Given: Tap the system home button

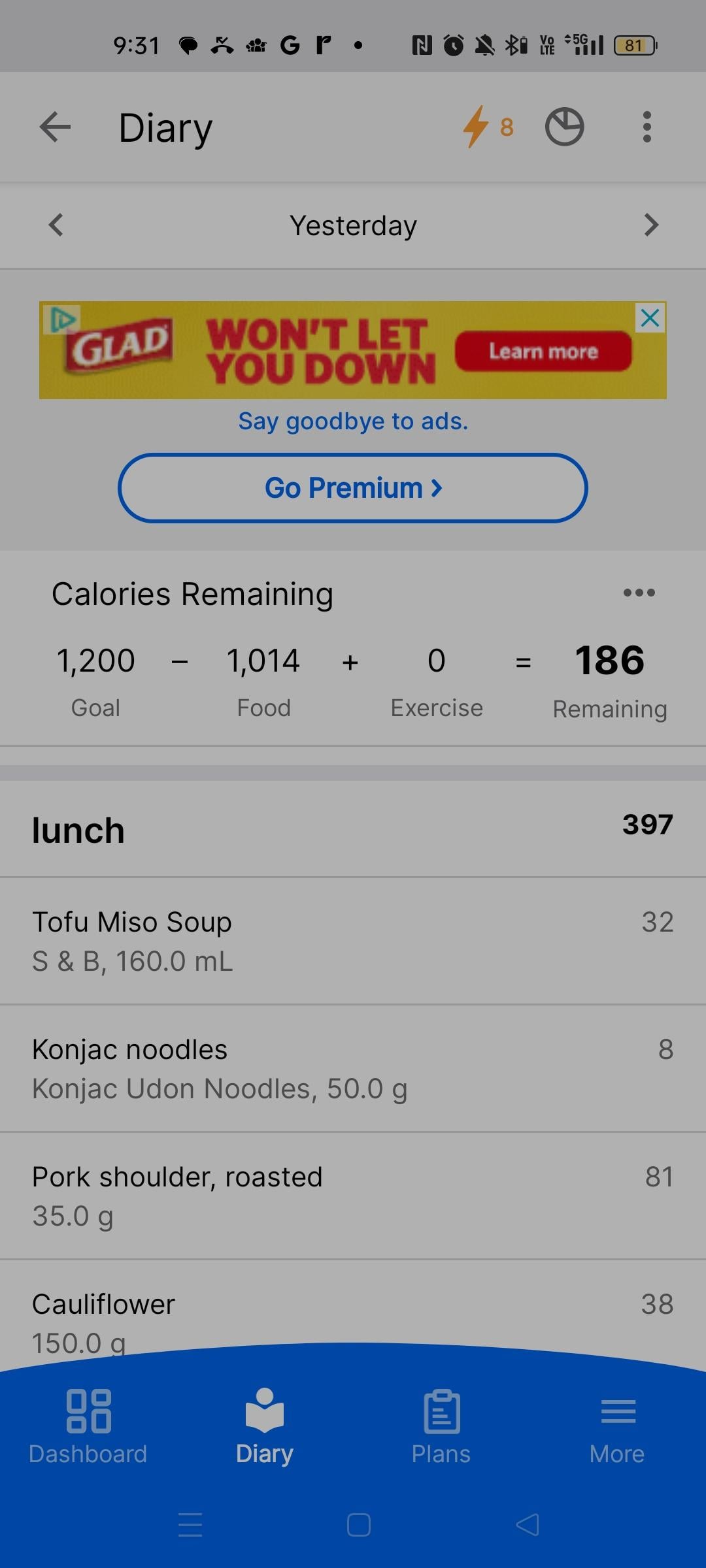Looking at the screenshot, I should coord(359,1525).
